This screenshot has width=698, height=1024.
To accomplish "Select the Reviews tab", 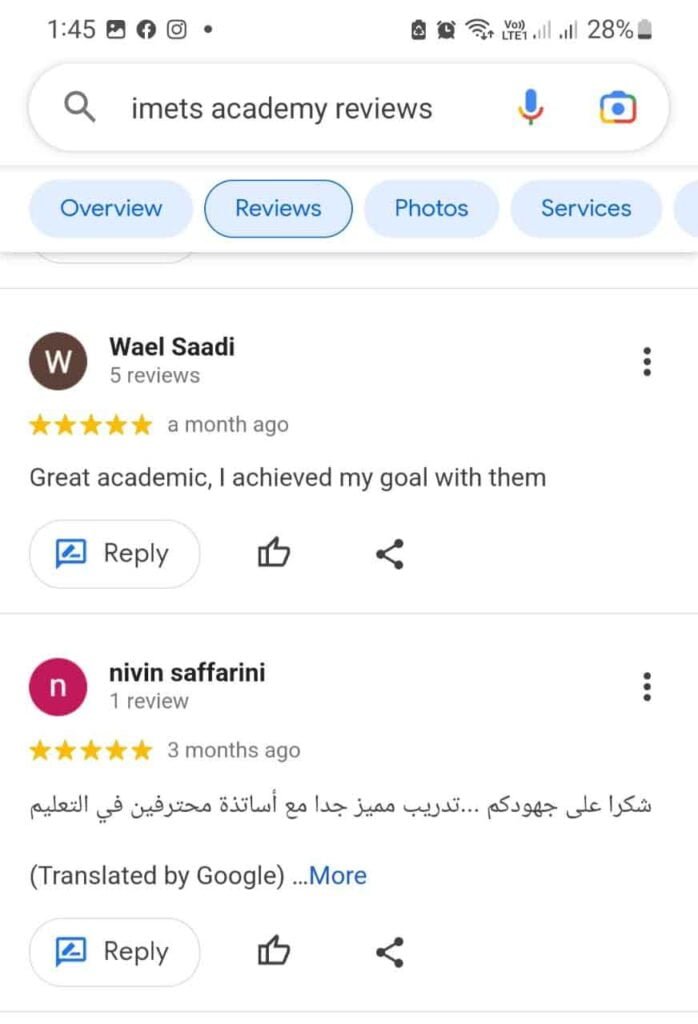I will [278, 208].
